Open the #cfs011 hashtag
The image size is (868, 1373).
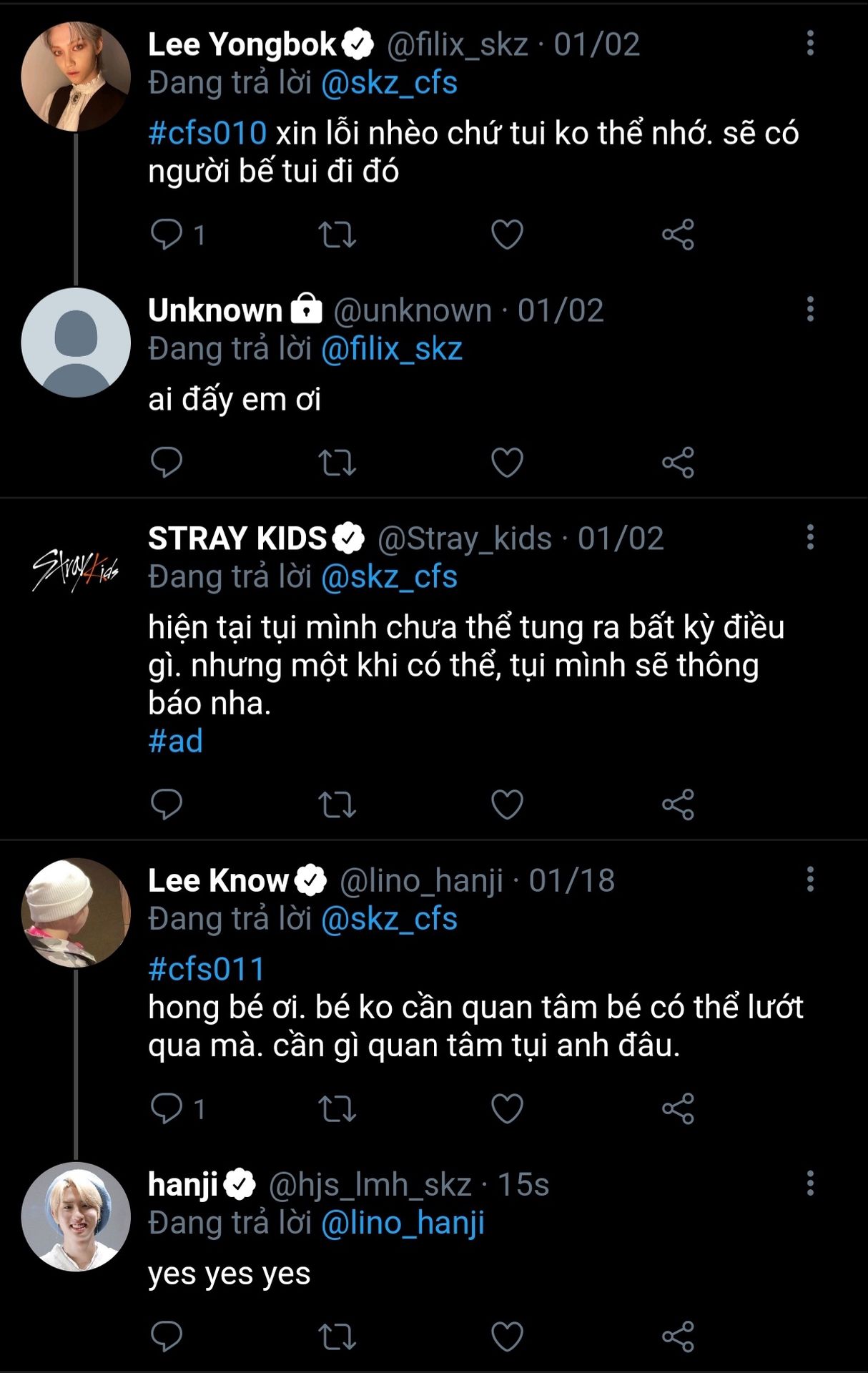pos(206,970)
